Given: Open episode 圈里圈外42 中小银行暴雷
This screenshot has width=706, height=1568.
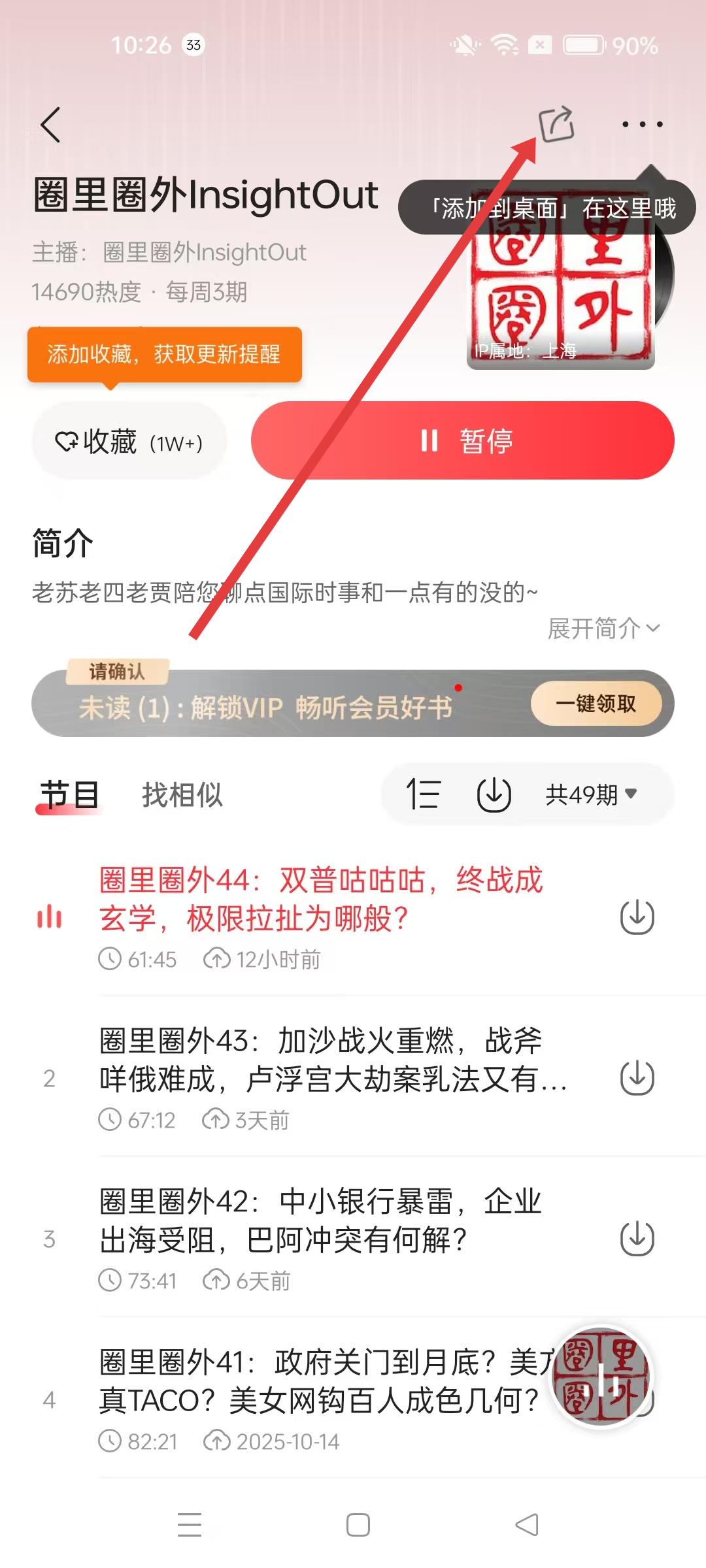Looking at the screenshot, I should tap(320, 1220).
